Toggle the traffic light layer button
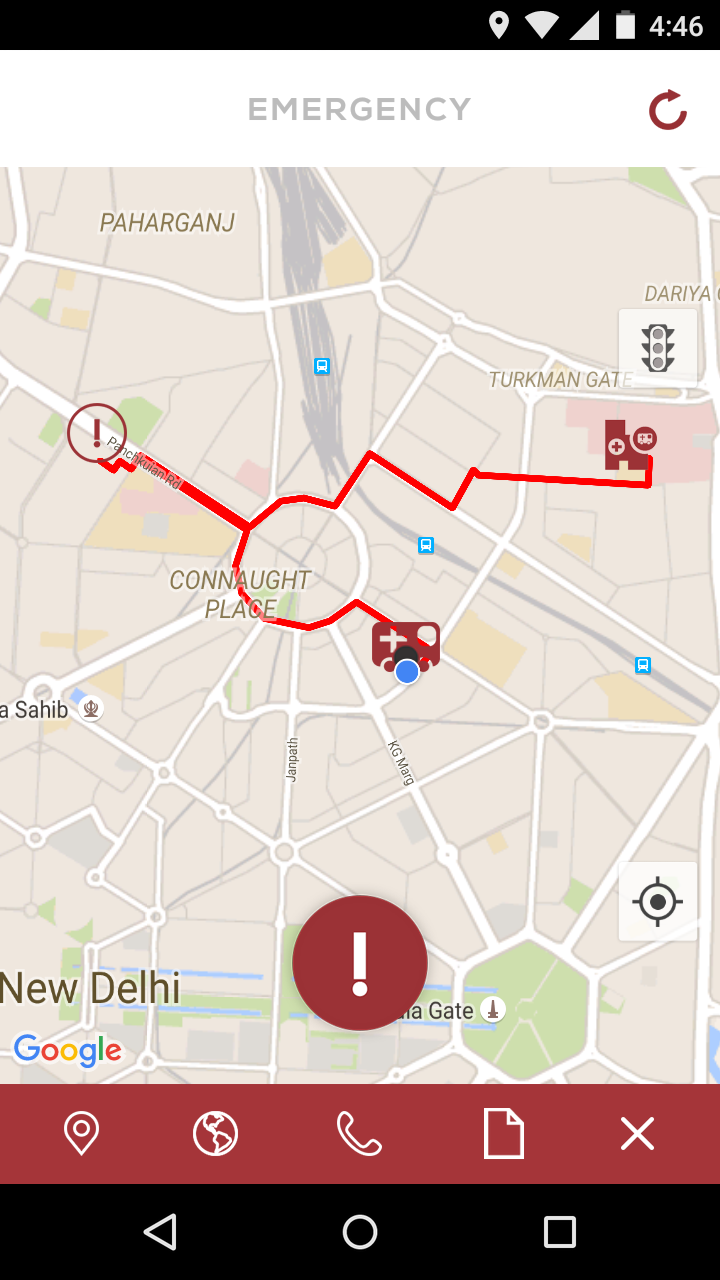The image size is (720, 1280). tap(657, 348)
